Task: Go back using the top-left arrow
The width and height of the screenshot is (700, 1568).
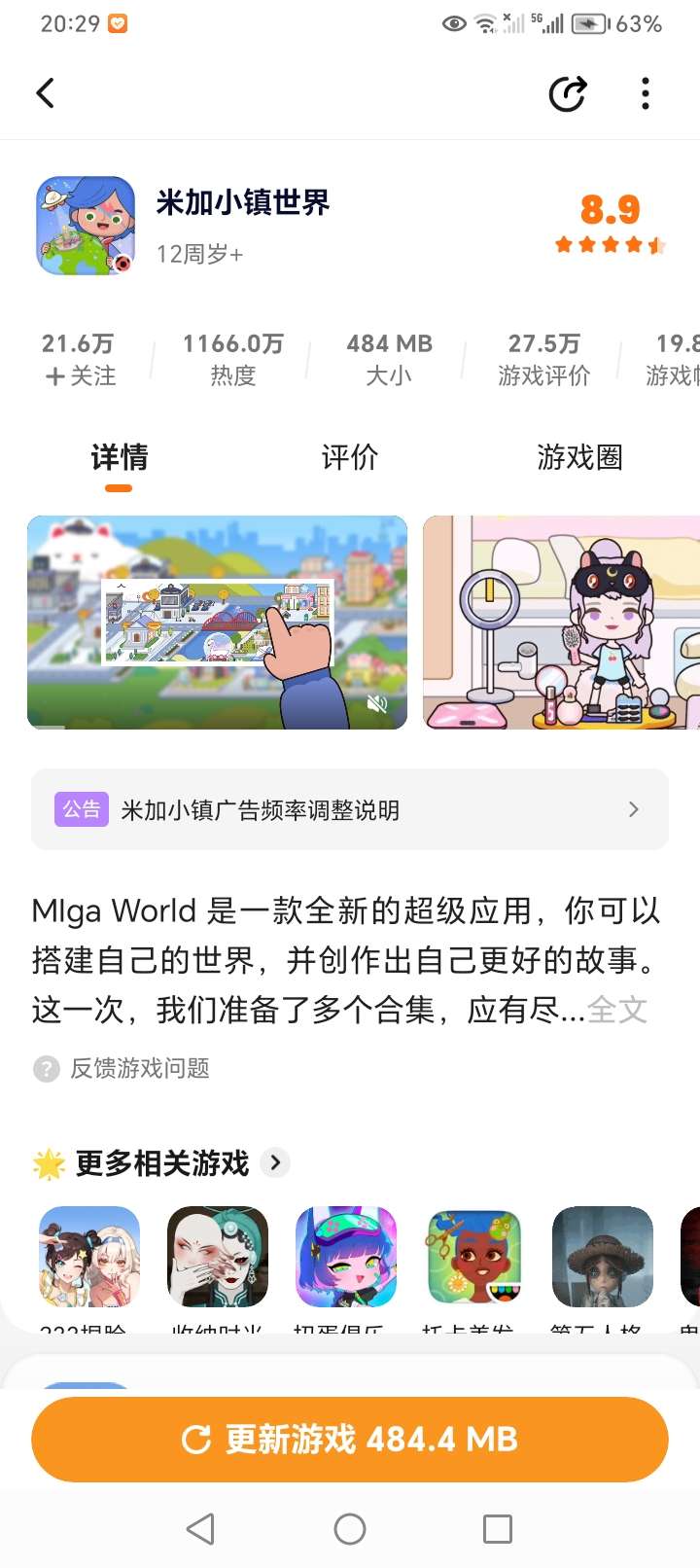Action: click(45, 93)
